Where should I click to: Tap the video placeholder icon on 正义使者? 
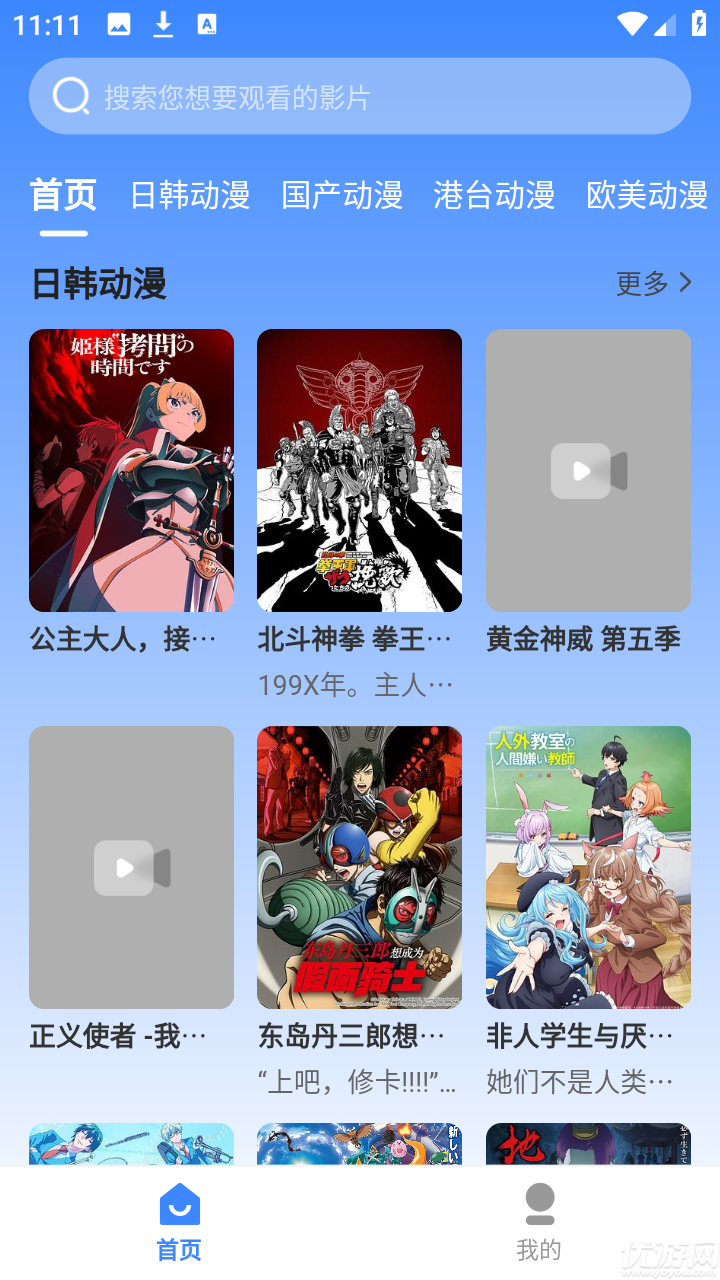coord(131,867)
